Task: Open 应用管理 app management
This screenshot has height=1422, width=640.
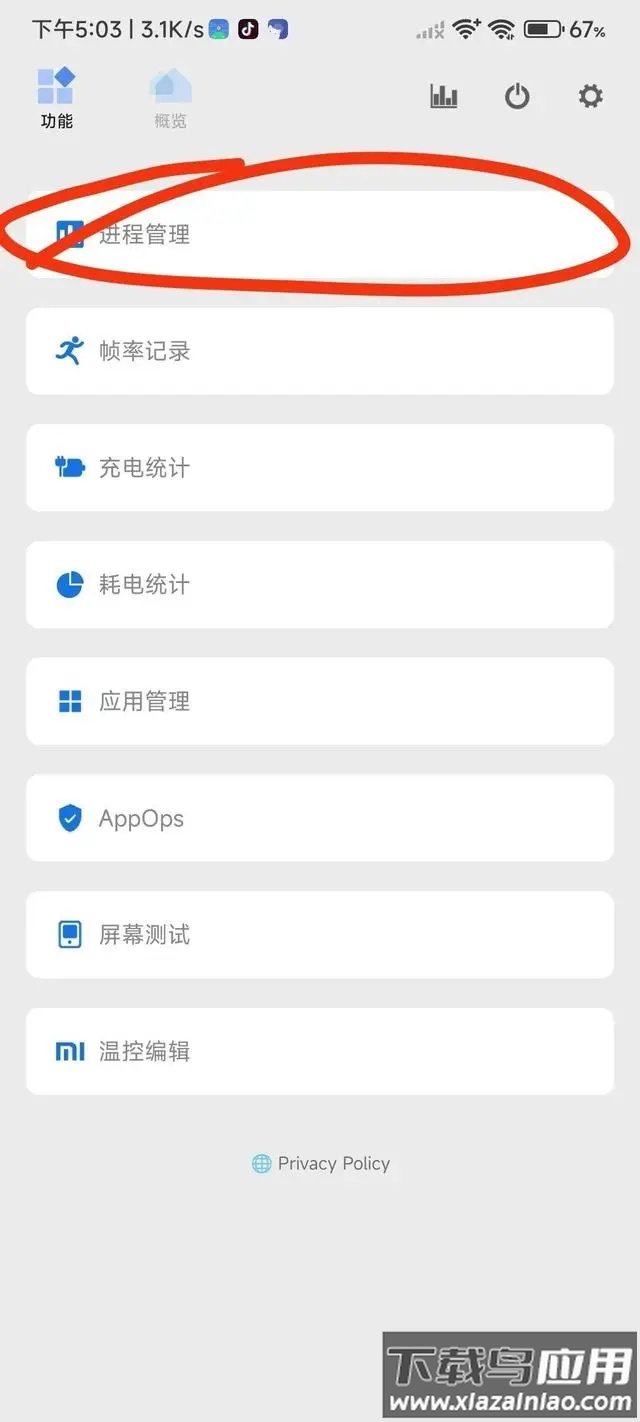Action: click(x=320, y=702)
